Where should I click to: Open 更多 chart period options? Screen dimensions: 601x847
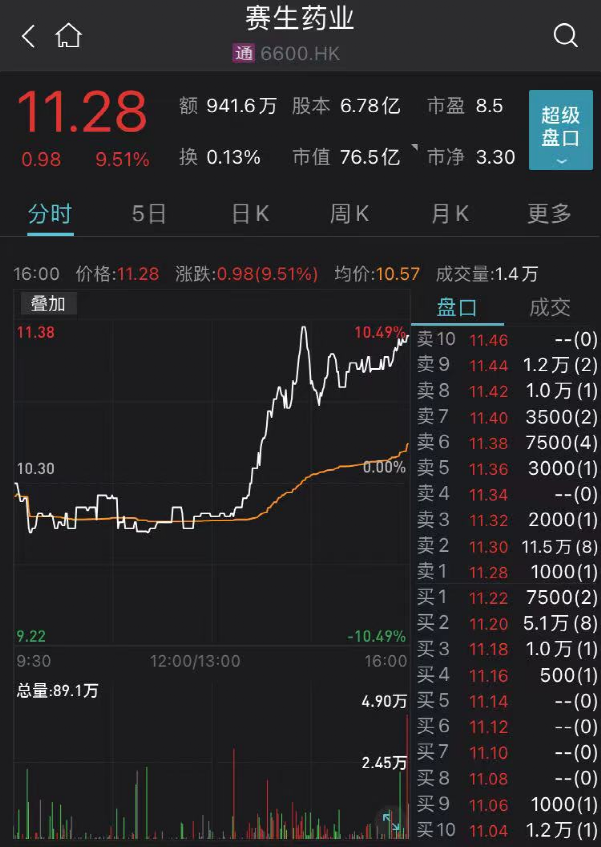pyautogui.click(x=550, y=214)
